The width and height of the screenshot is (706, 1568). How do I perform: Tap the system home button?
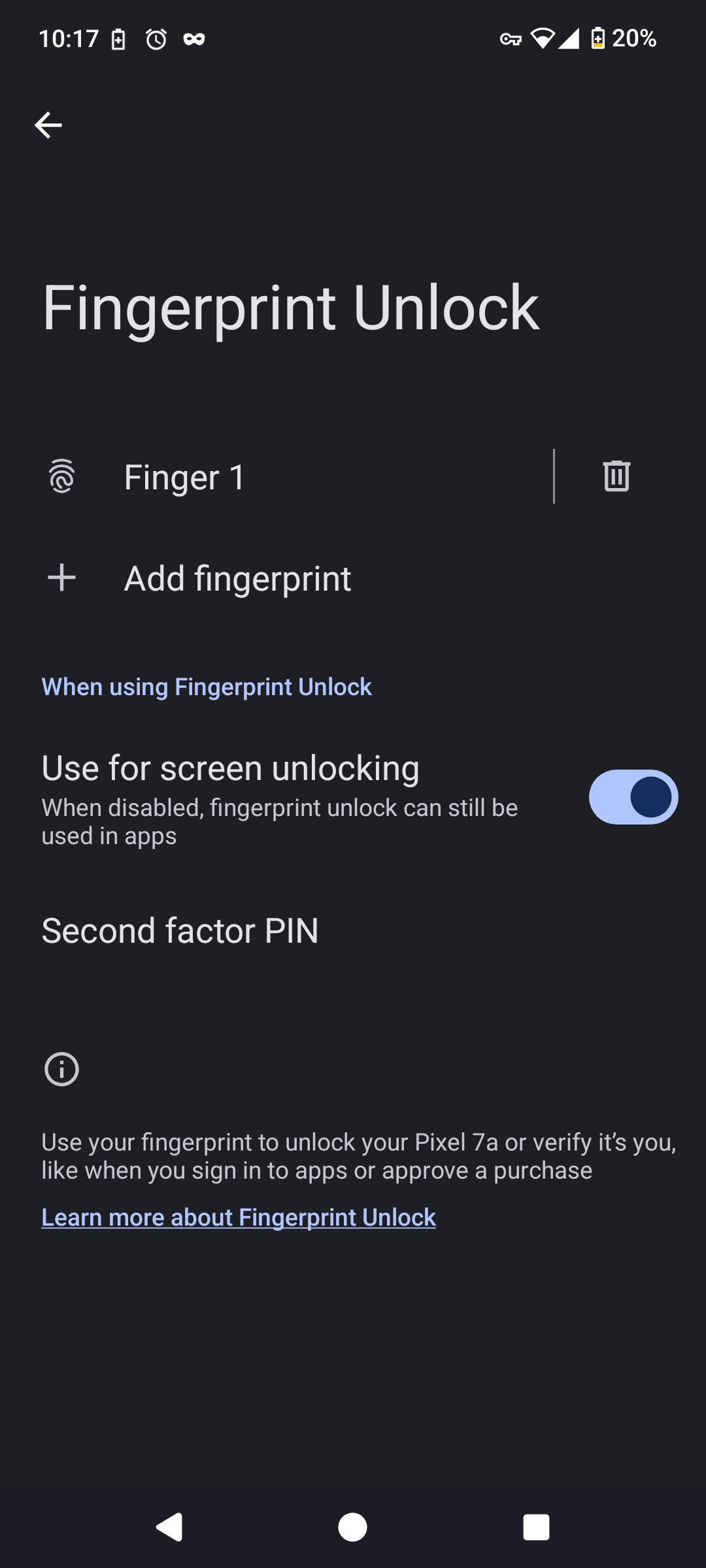(x=352, y=1527)
